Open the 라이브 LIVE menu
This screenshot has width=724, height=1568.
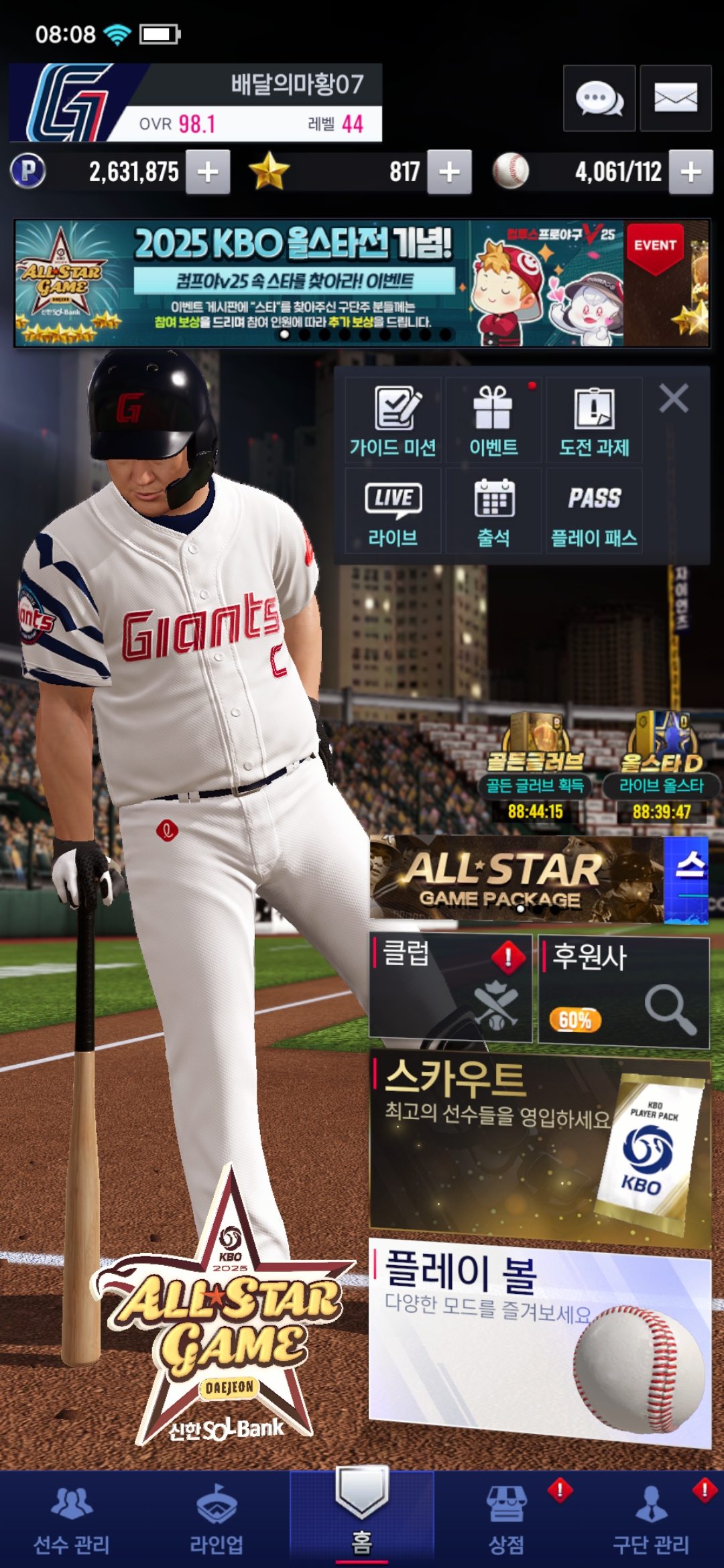coord(393,511)
